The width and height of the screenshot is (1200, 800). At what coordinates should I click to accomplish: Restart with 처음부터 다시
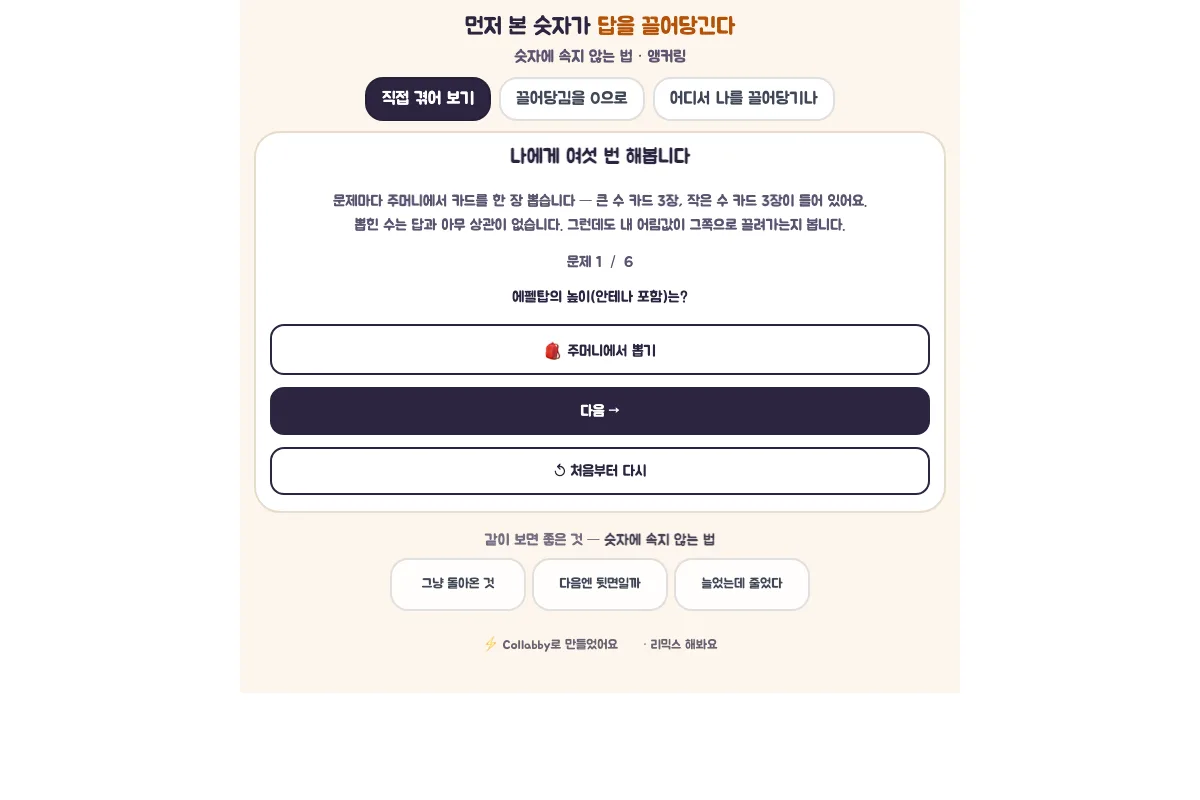[x=600, y=471]
